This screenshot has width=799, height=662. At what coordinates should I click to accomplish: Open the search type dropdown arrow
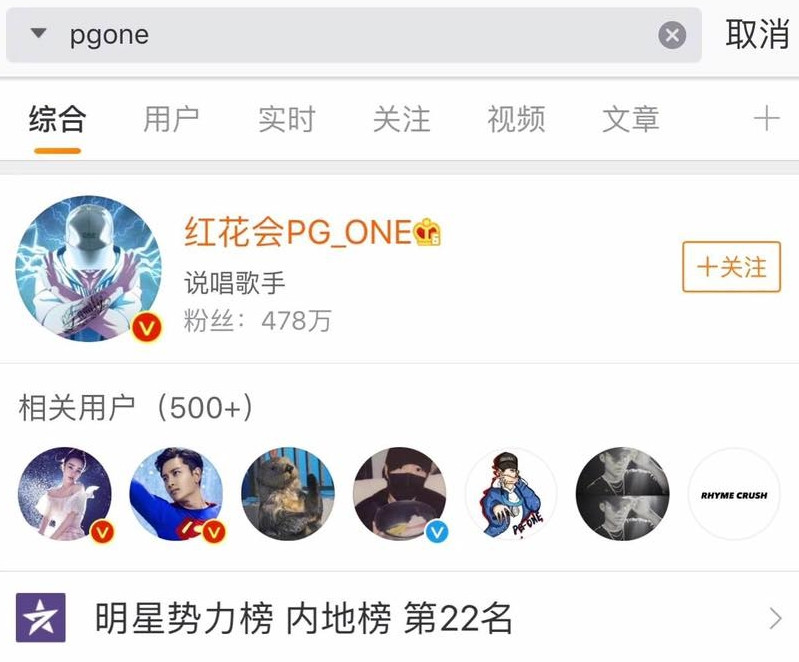pos(38,34)
